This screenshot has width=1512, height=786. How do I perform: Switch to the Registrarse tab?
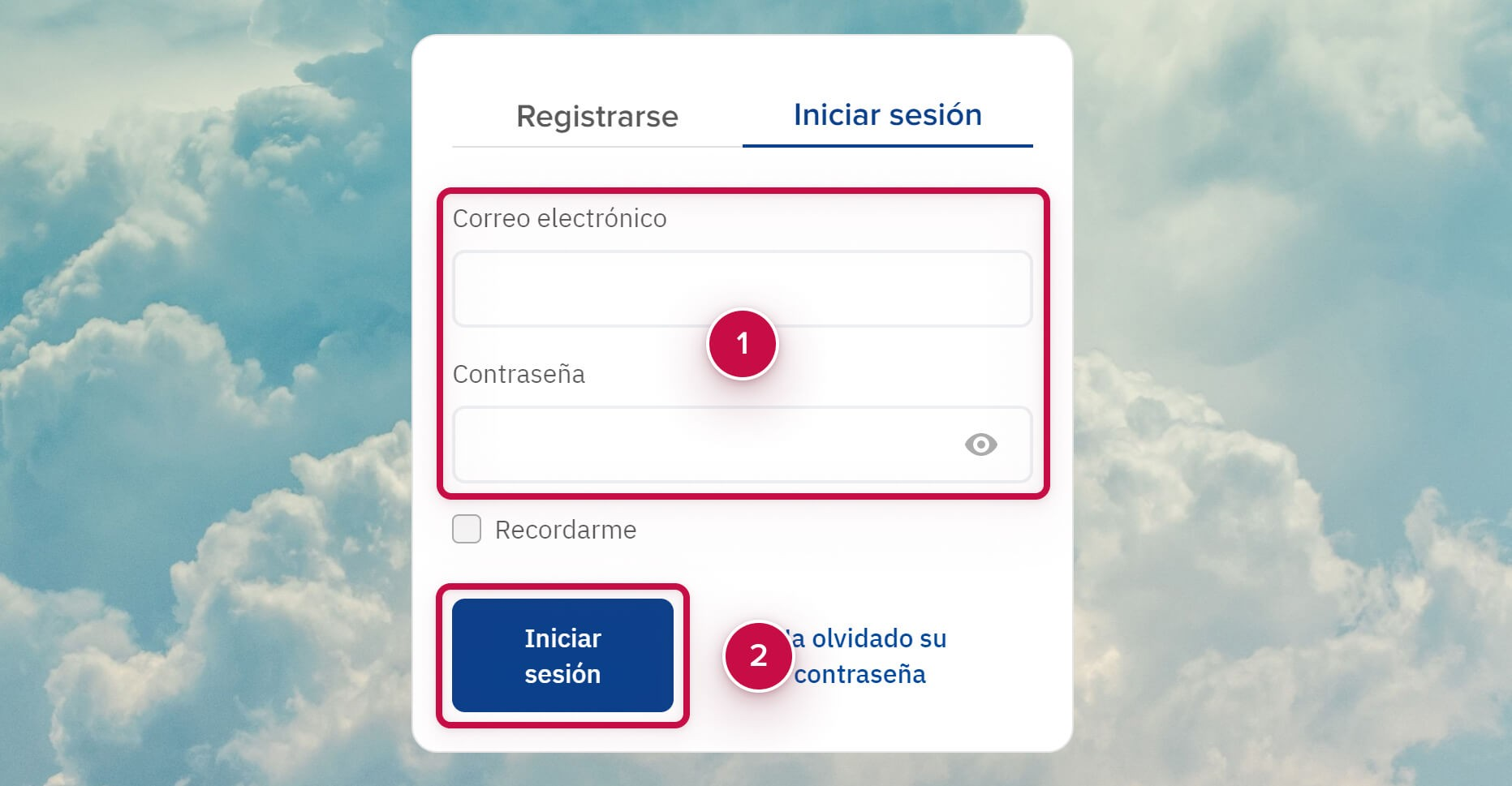[597, 117]
